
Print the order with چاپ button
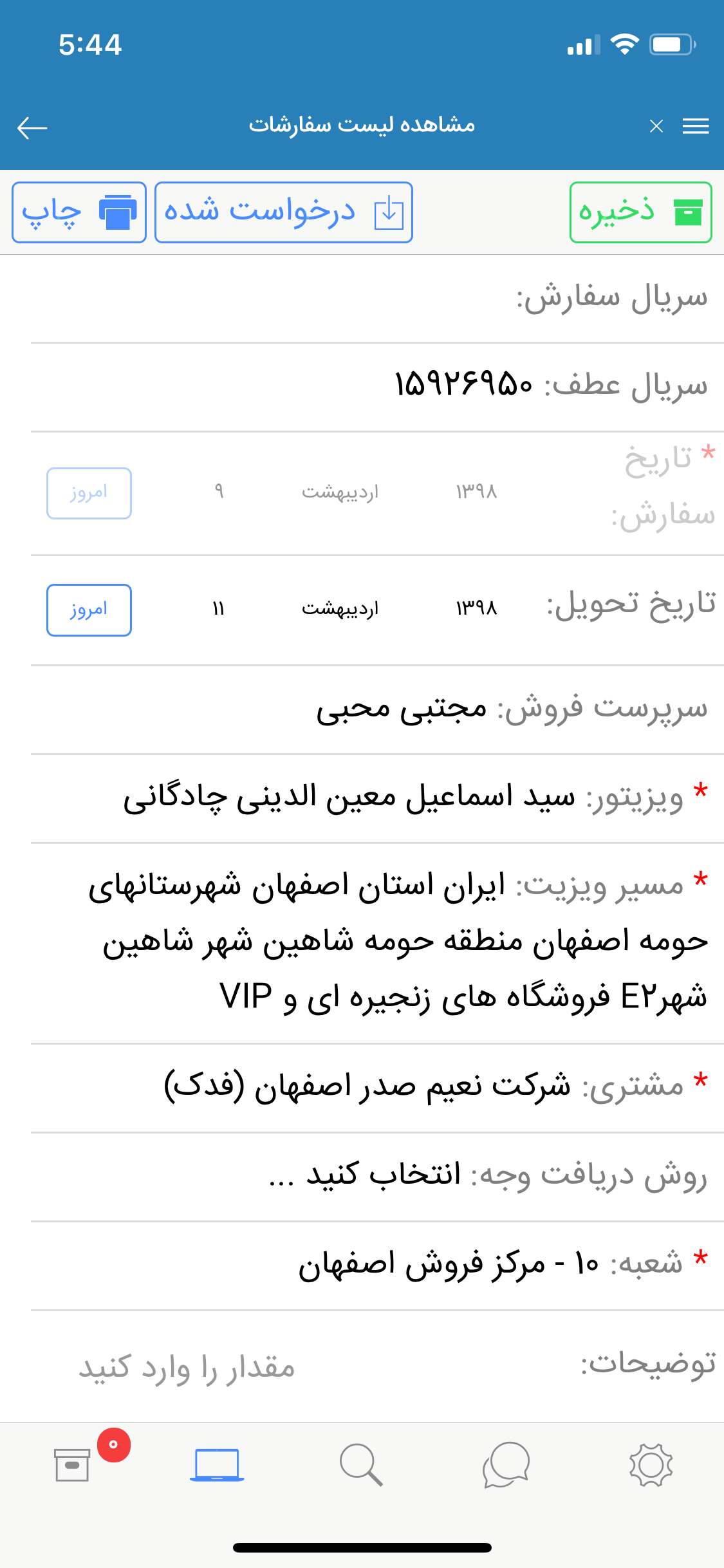[79, 212]
